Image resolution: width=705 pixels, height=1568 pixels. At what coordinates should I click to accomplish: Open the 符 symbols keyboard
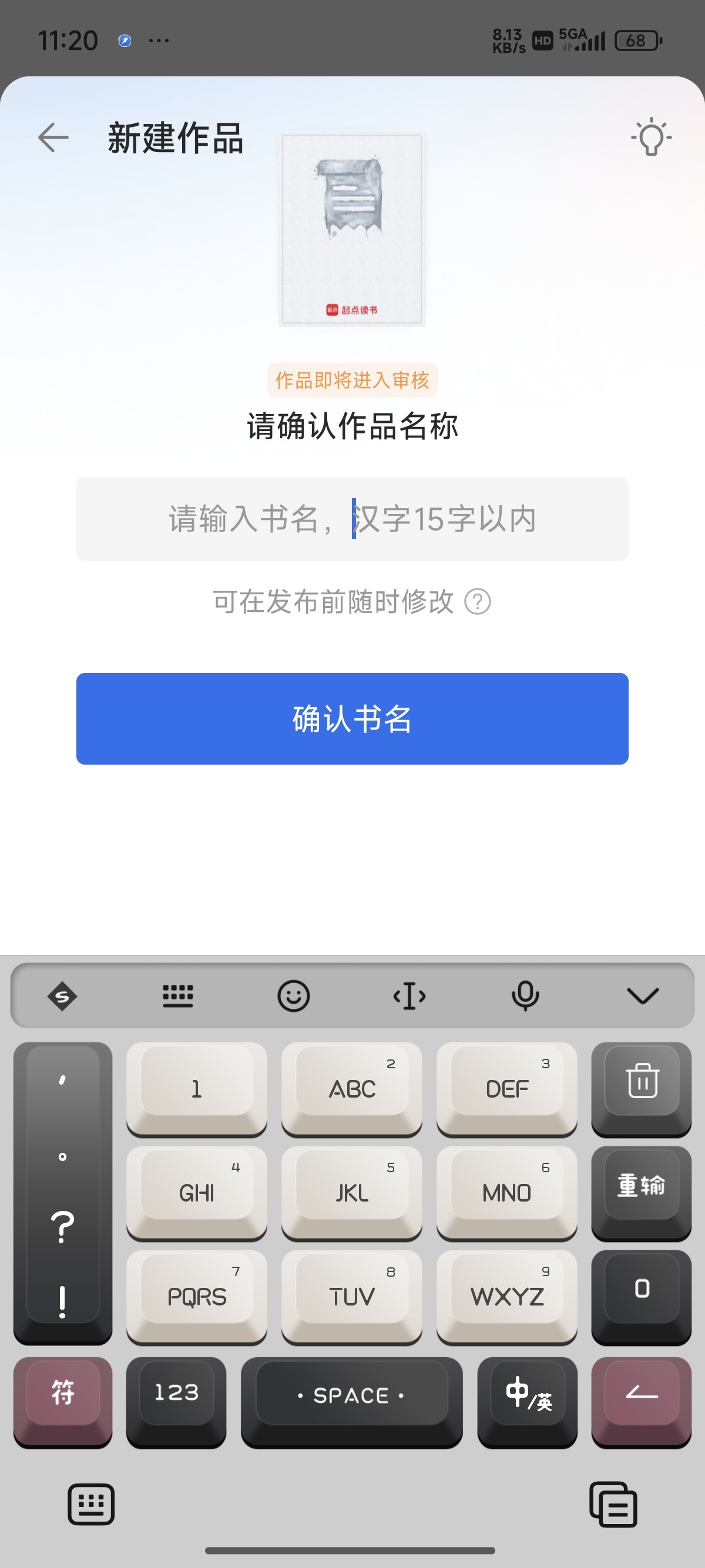point(63,1394)
